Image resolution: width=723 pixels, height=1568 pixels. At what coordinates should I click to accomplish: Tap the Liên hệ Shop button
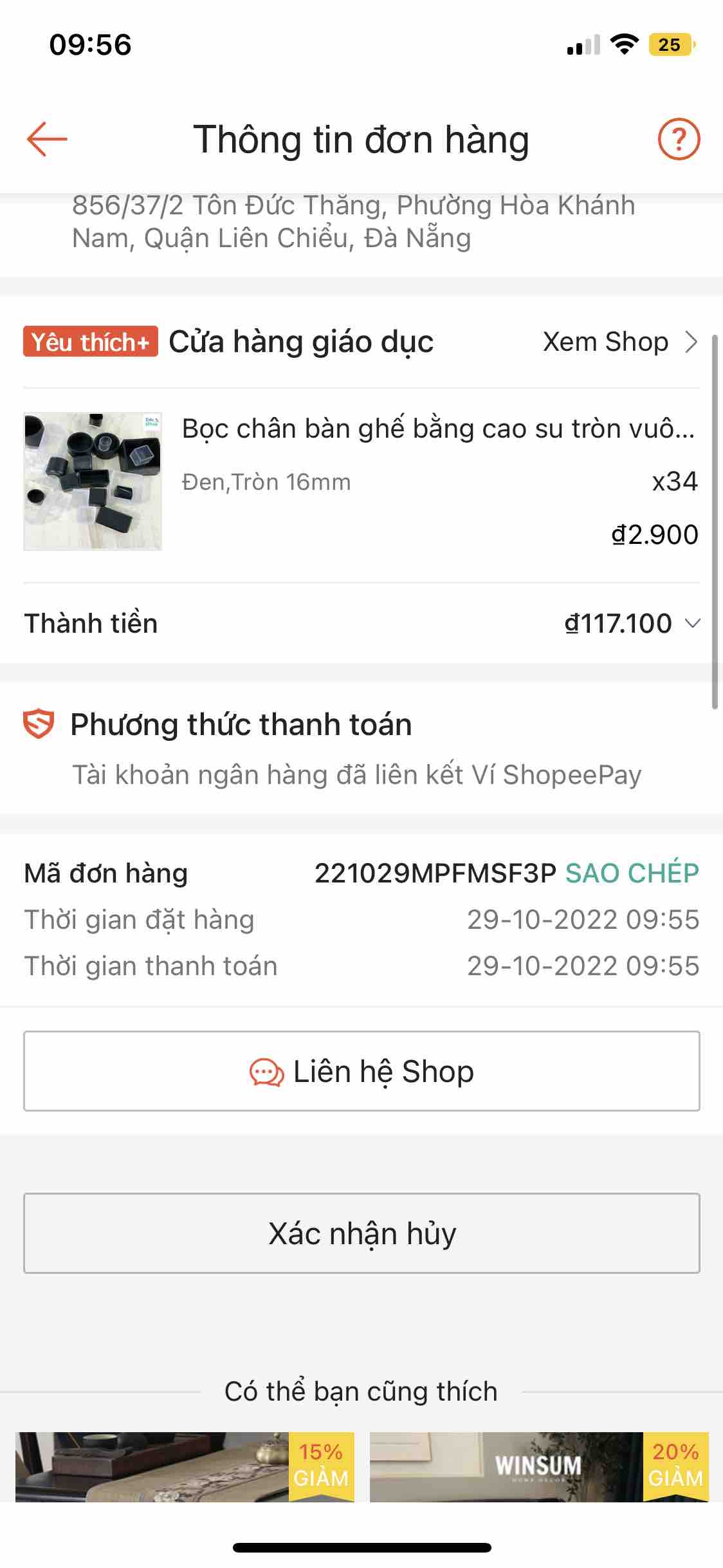(x=361, y=1072)
